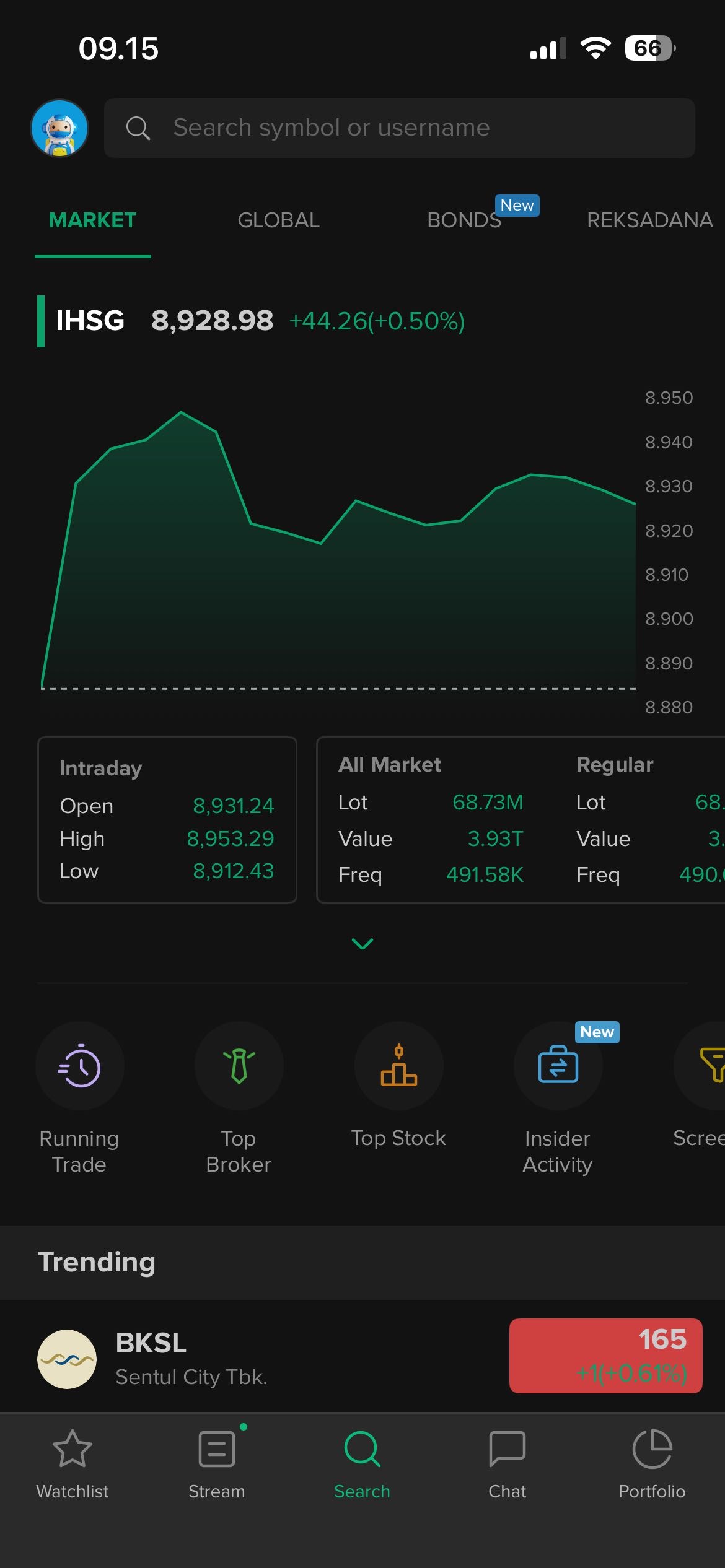This screenshot has height=1568, width=725.
Task: Switch to the BONDS tab
Action: coord(464,220)
